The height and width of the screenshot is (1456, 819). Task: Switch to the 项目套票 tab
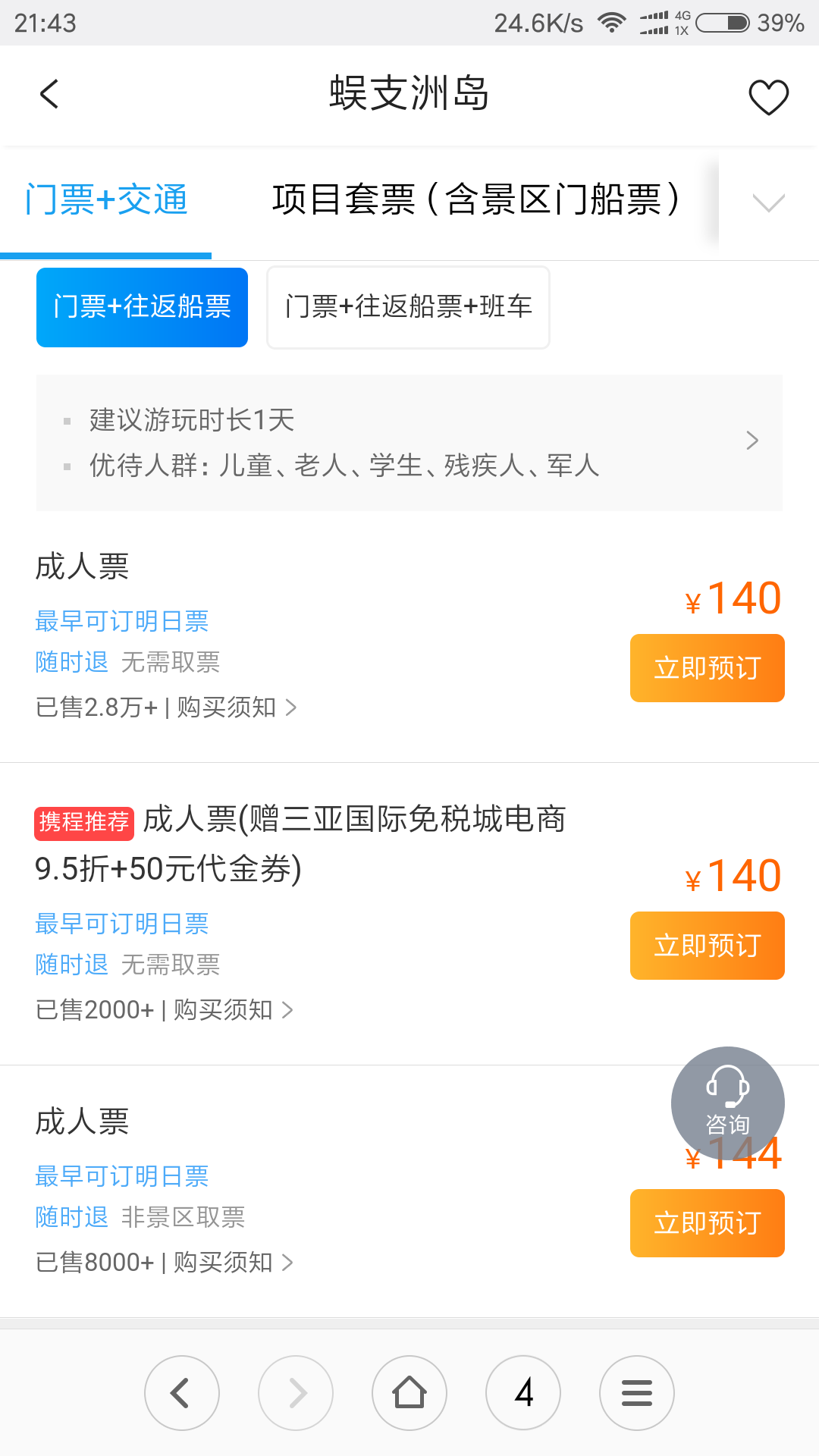[476, 200]
